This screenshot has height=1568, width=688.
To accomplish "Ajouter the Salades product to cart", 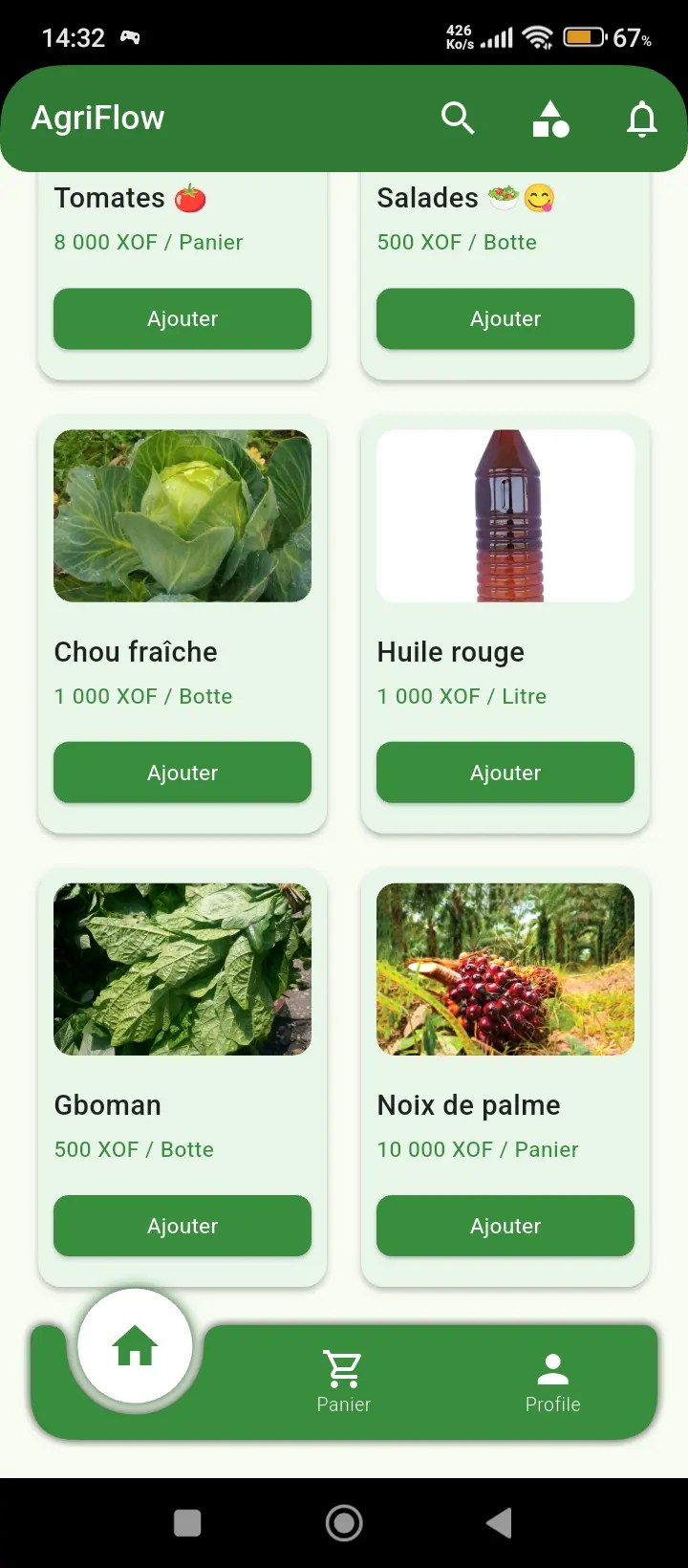I will (x=505, y=318).
